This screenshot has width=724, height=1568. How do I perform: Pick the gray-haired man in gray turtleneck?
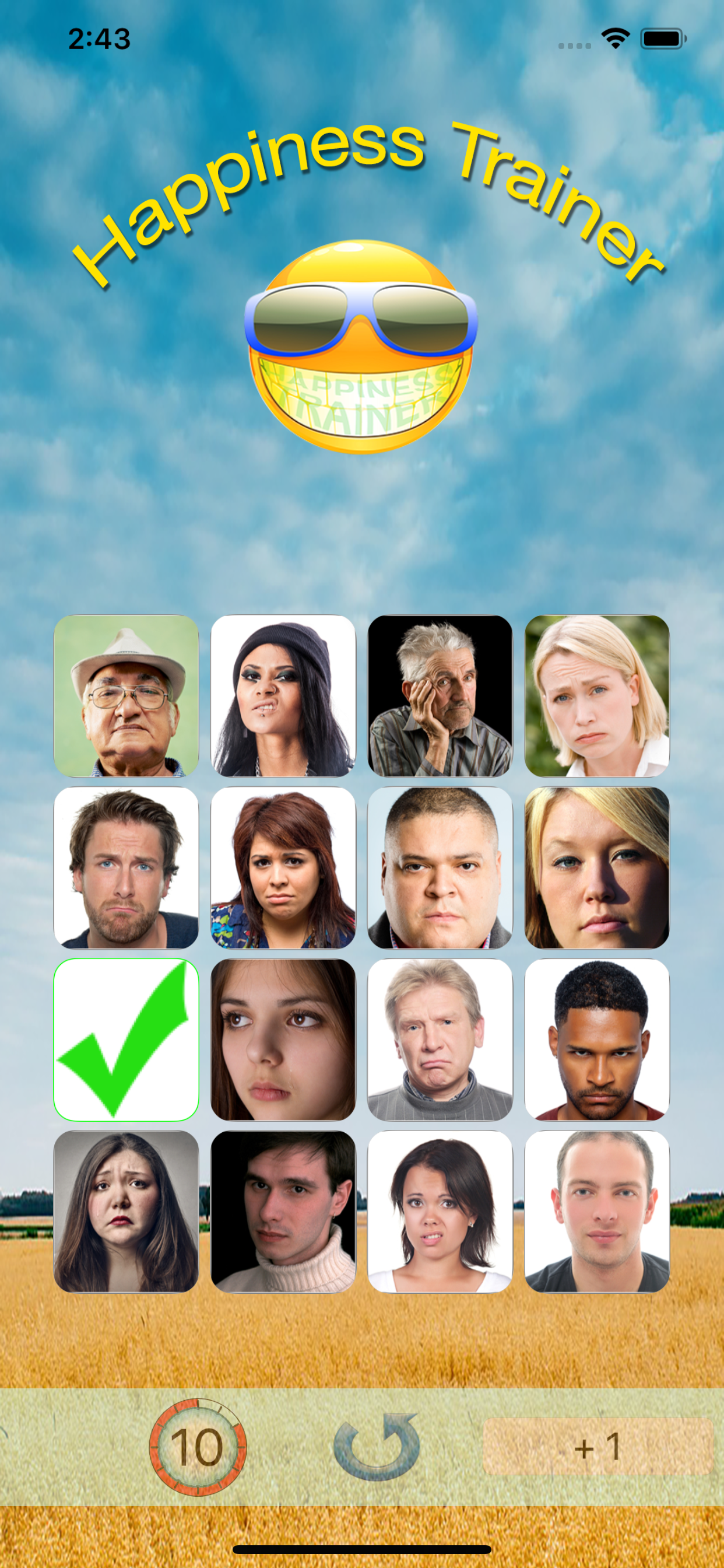(440, 1039)
